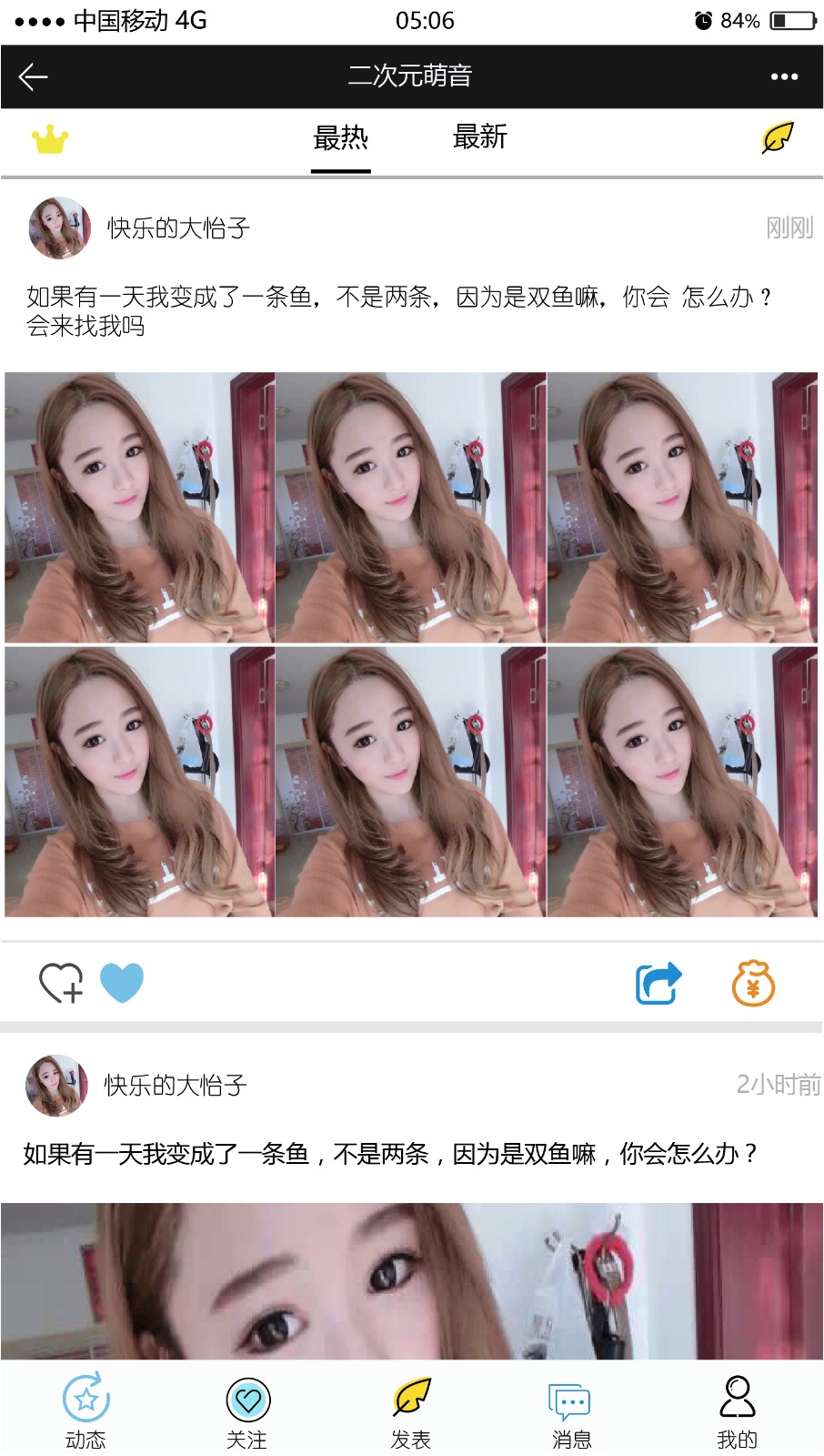Image resolution: width=824 pixels, height=1456 pixels.
Task: Go to the 动态 tab
Action: (x=85, y=1411)
